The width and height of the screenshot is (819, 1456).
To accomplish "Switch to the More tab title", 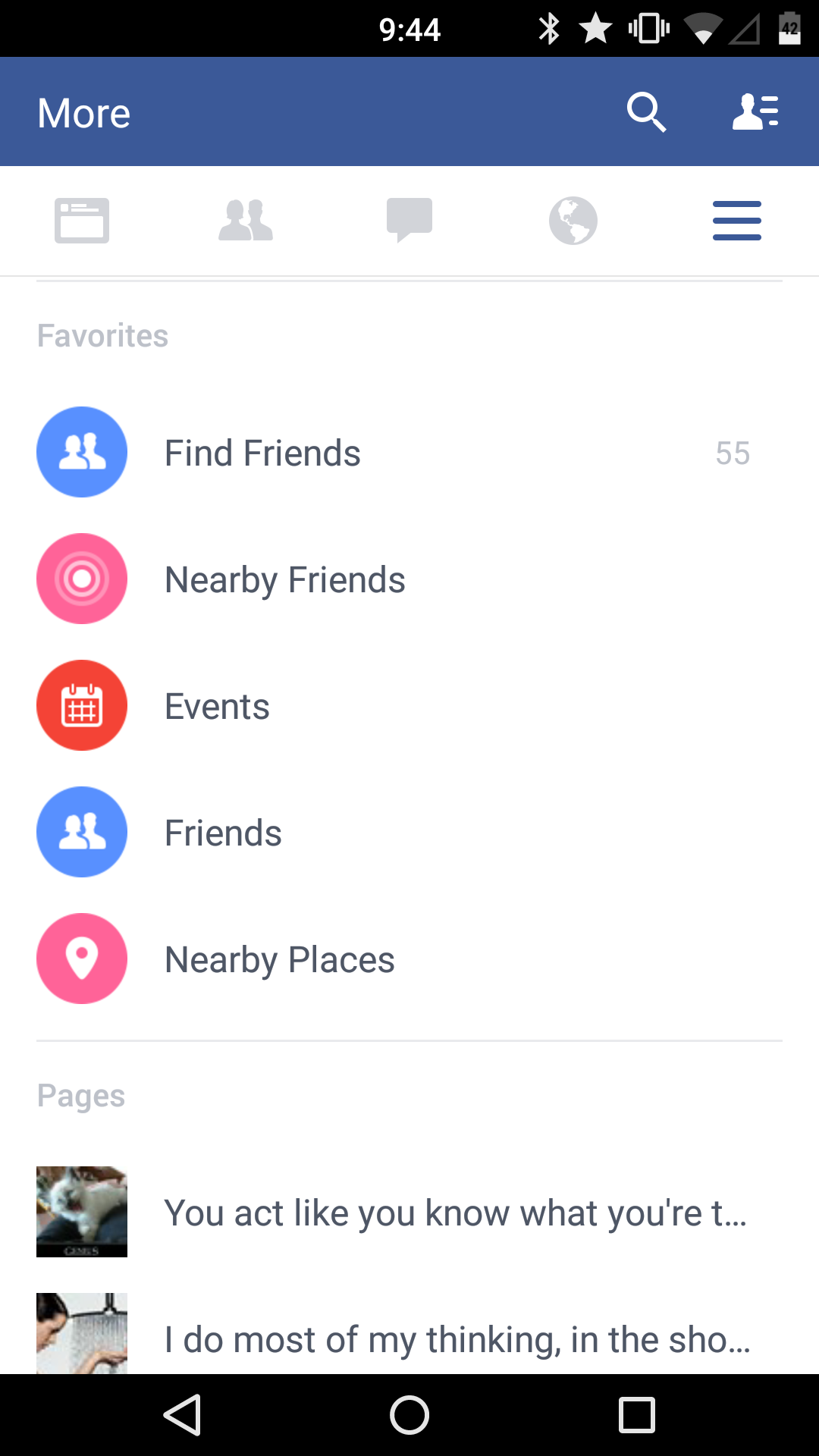I will pos(83,111).
